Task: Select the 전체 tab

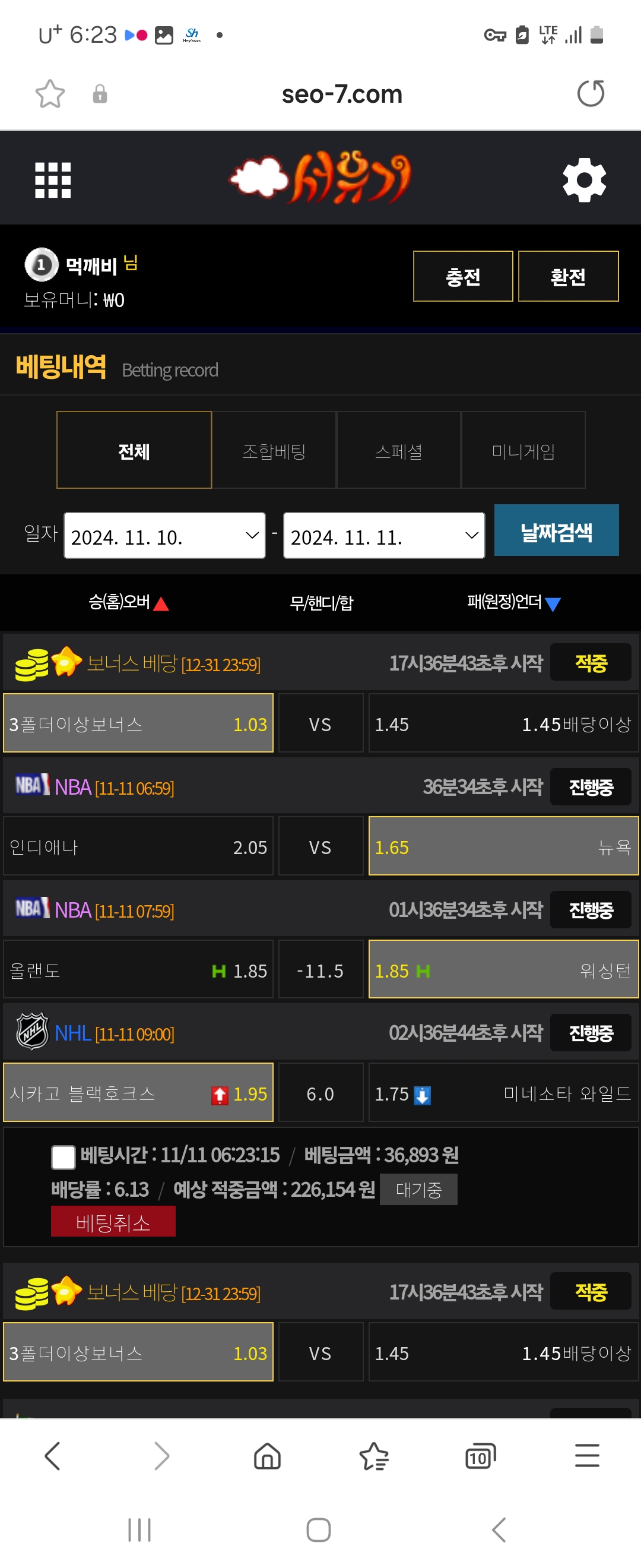Action: point(134,450)
